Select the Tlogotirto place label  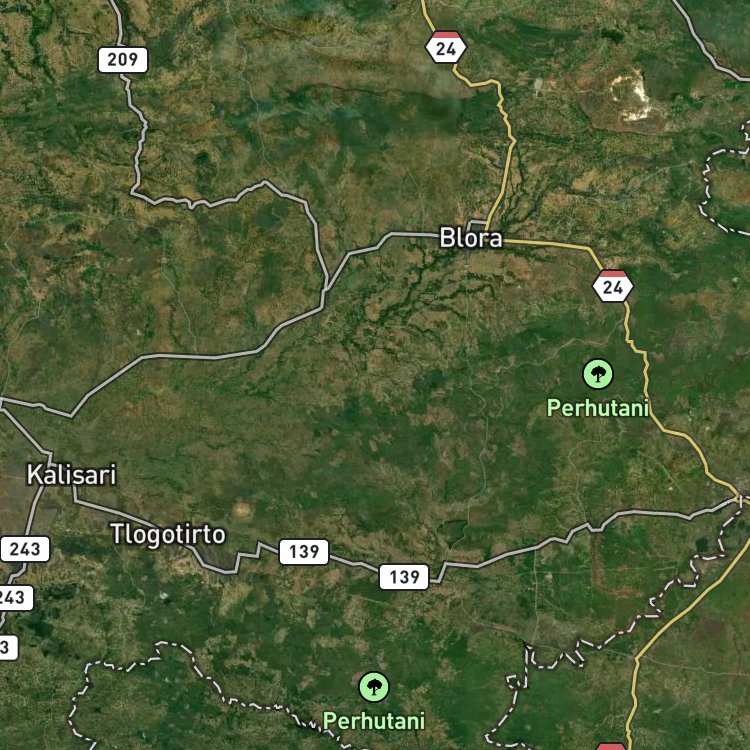pyautogui.click(x=167, y=534)
